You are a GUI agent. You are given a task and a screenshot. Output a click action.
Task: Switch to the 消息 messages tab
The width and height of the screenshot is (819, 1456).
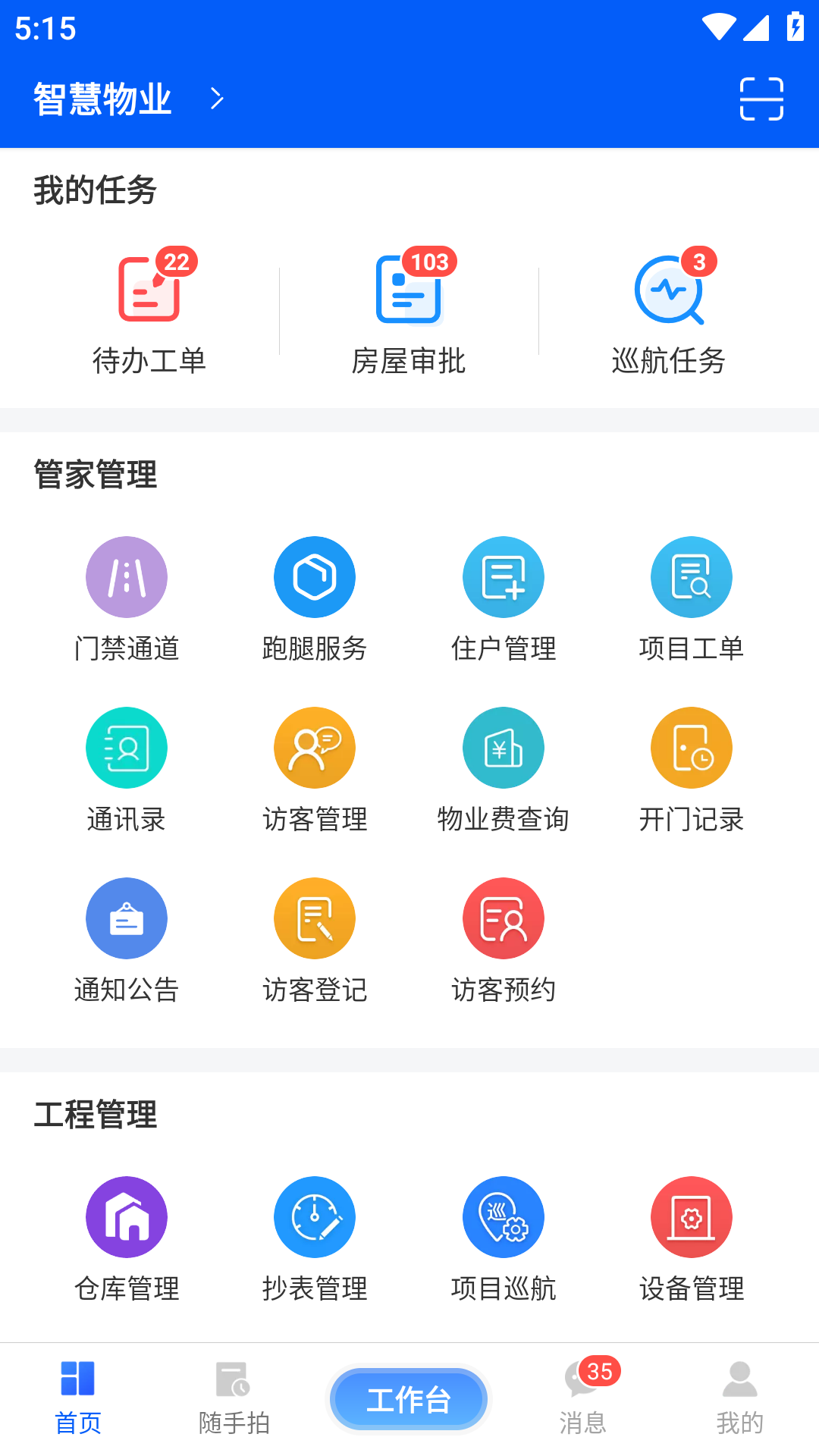coord(583,1399)
